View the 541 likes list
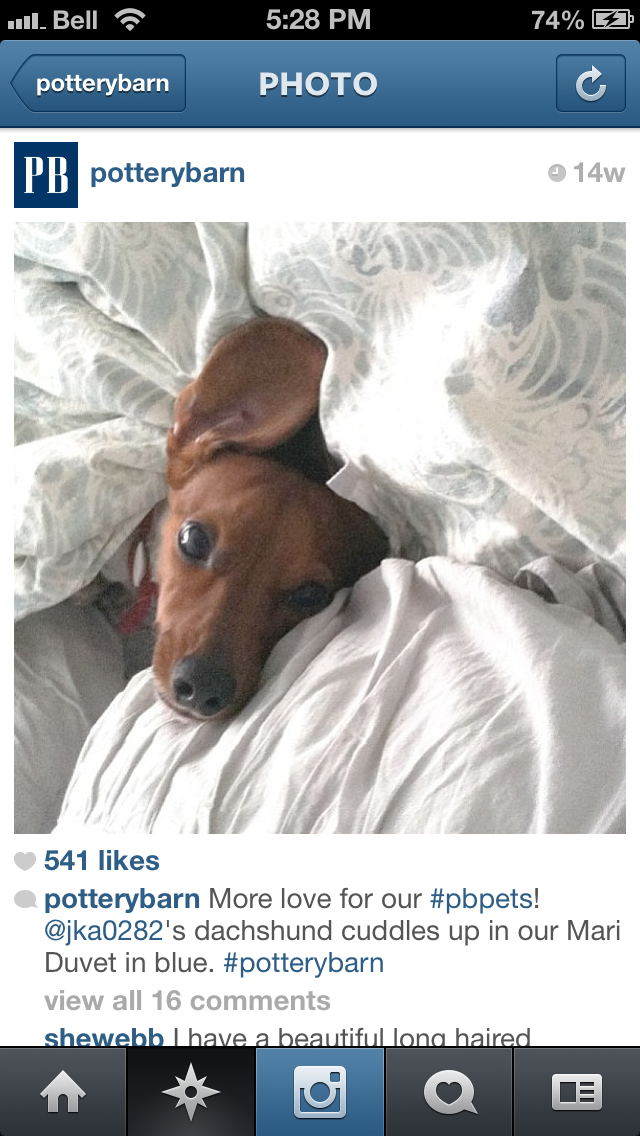The height and width of the screenshot is (1136, 640). pyautogui.click(x=101, y=861)
